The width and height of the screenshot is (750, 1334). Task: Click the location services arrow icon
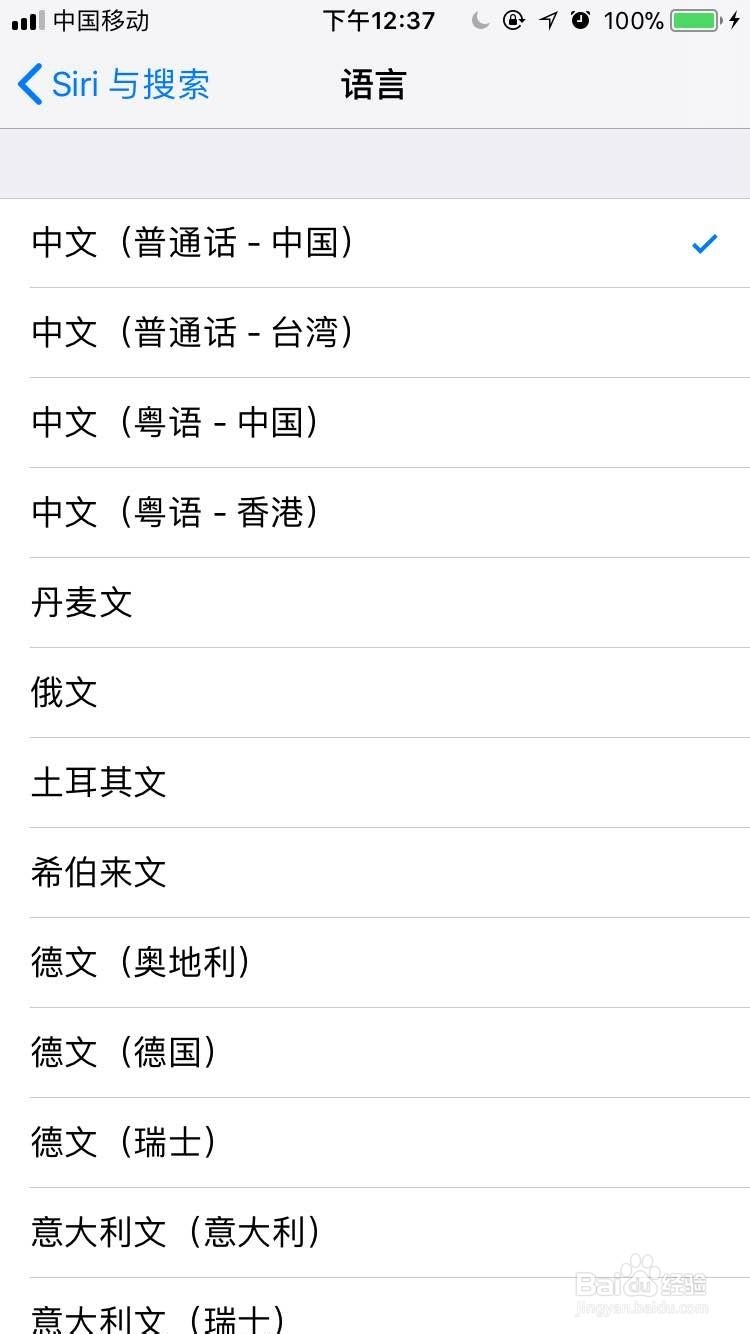point(547,20)
